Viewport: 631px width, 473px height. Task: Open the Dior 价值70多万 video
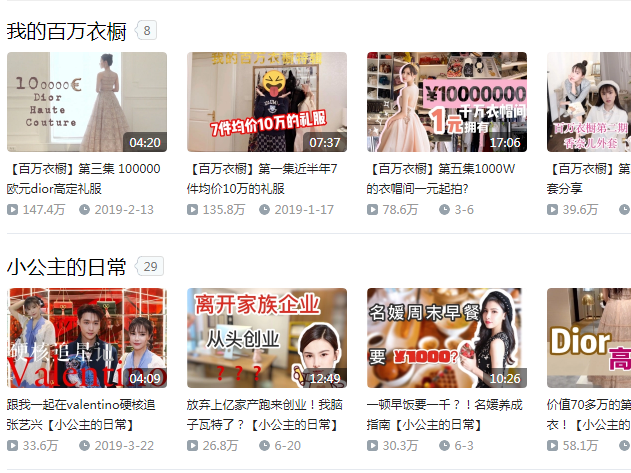click(588, 338)
